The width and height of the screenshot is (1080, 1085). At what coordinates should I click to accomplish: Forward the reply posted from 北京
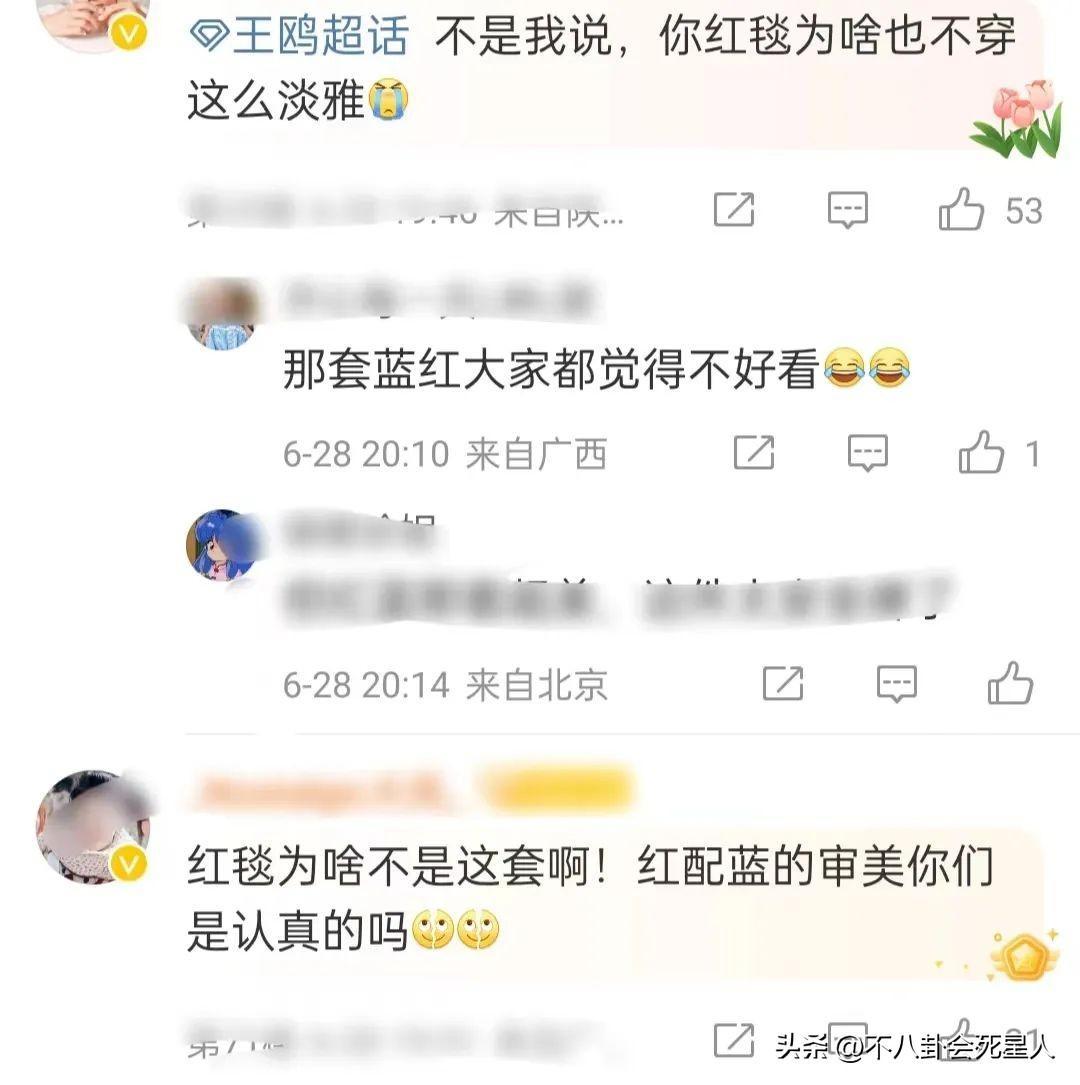[782, 685]
